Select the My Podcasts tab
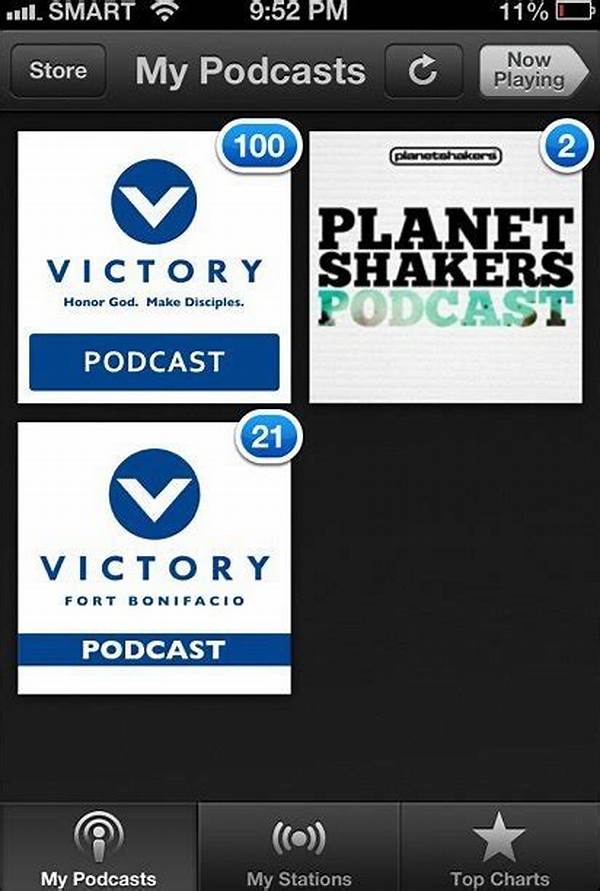Screen dimensions: 600x891 point(98,848)
